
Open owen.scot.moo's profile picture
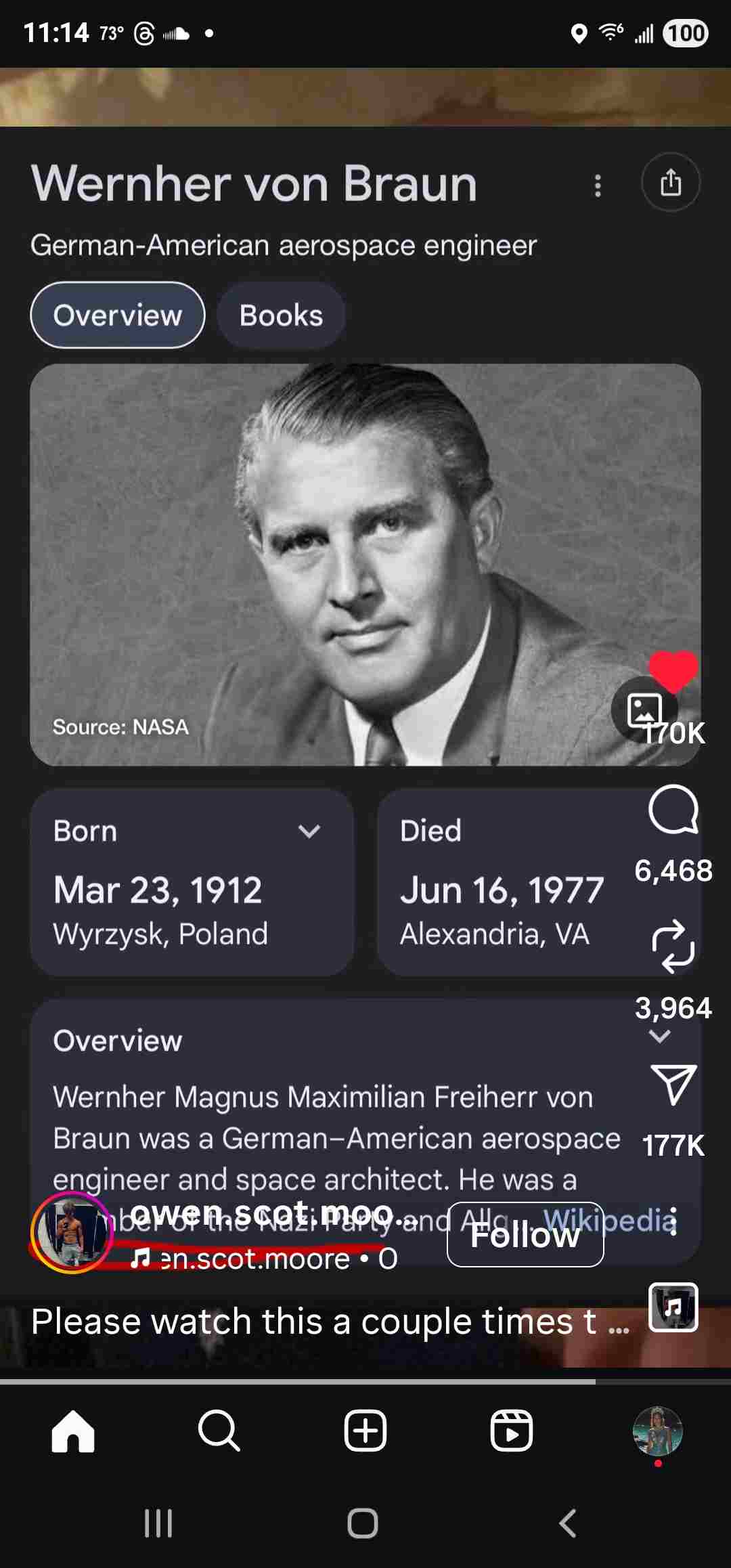click(71, 1232)
